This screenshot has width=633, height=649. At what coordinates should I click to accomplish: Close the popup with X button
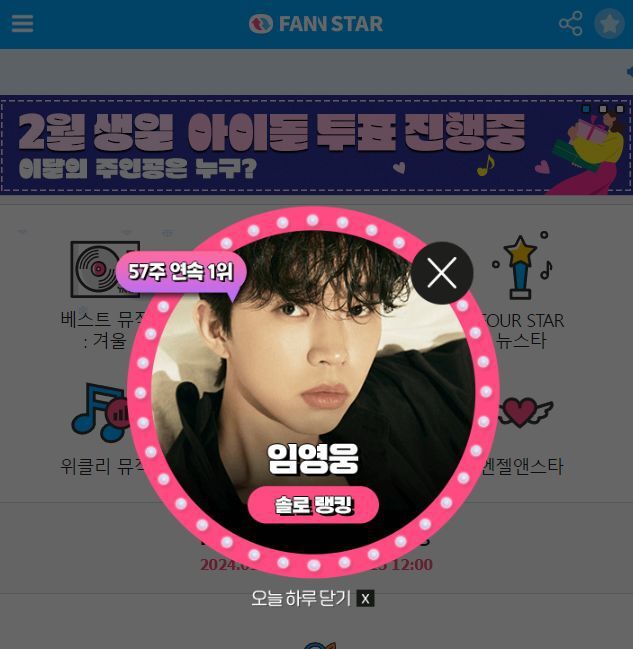(x=442, y=272)
